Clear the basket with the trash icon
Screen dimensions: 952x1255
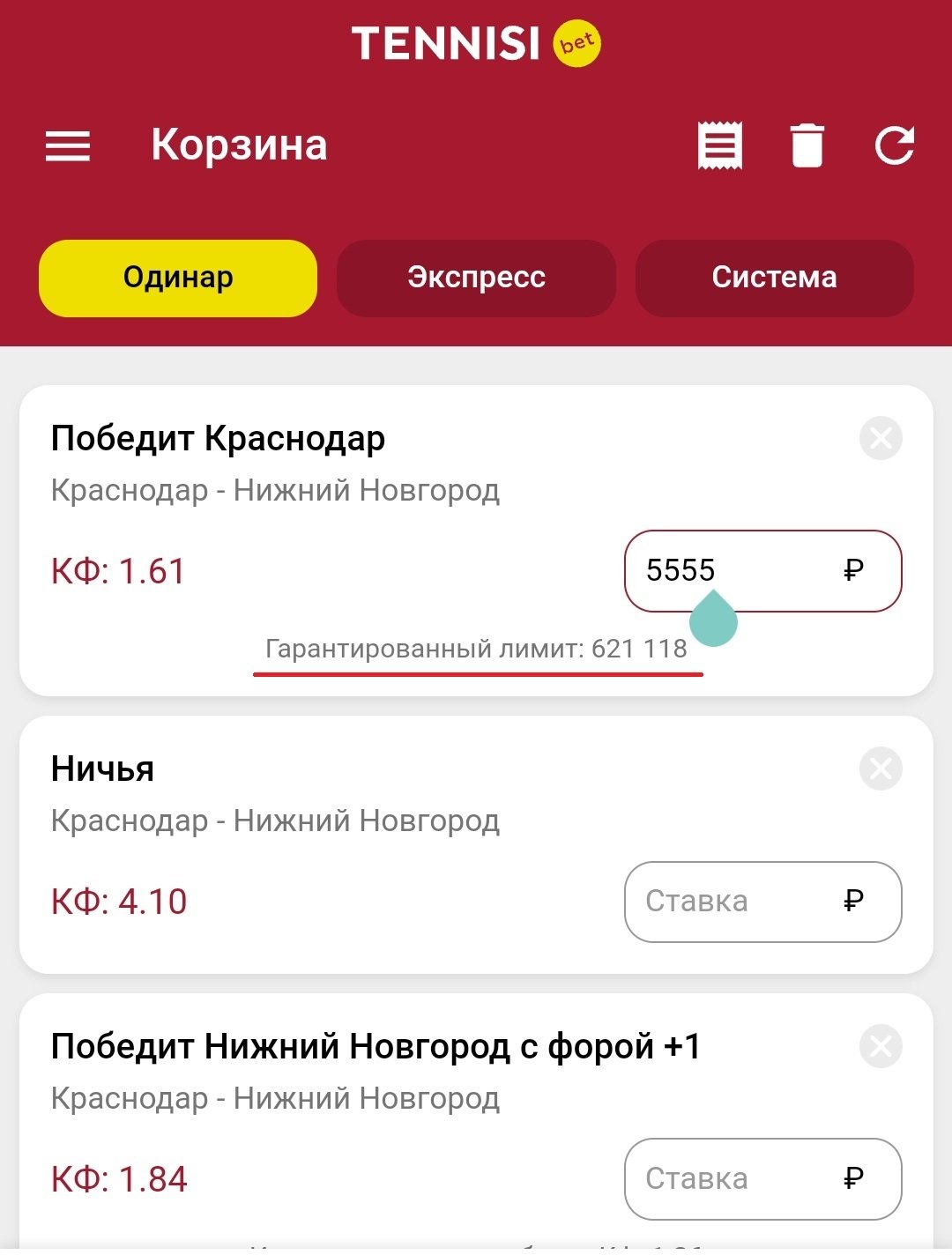pos(807,145)
